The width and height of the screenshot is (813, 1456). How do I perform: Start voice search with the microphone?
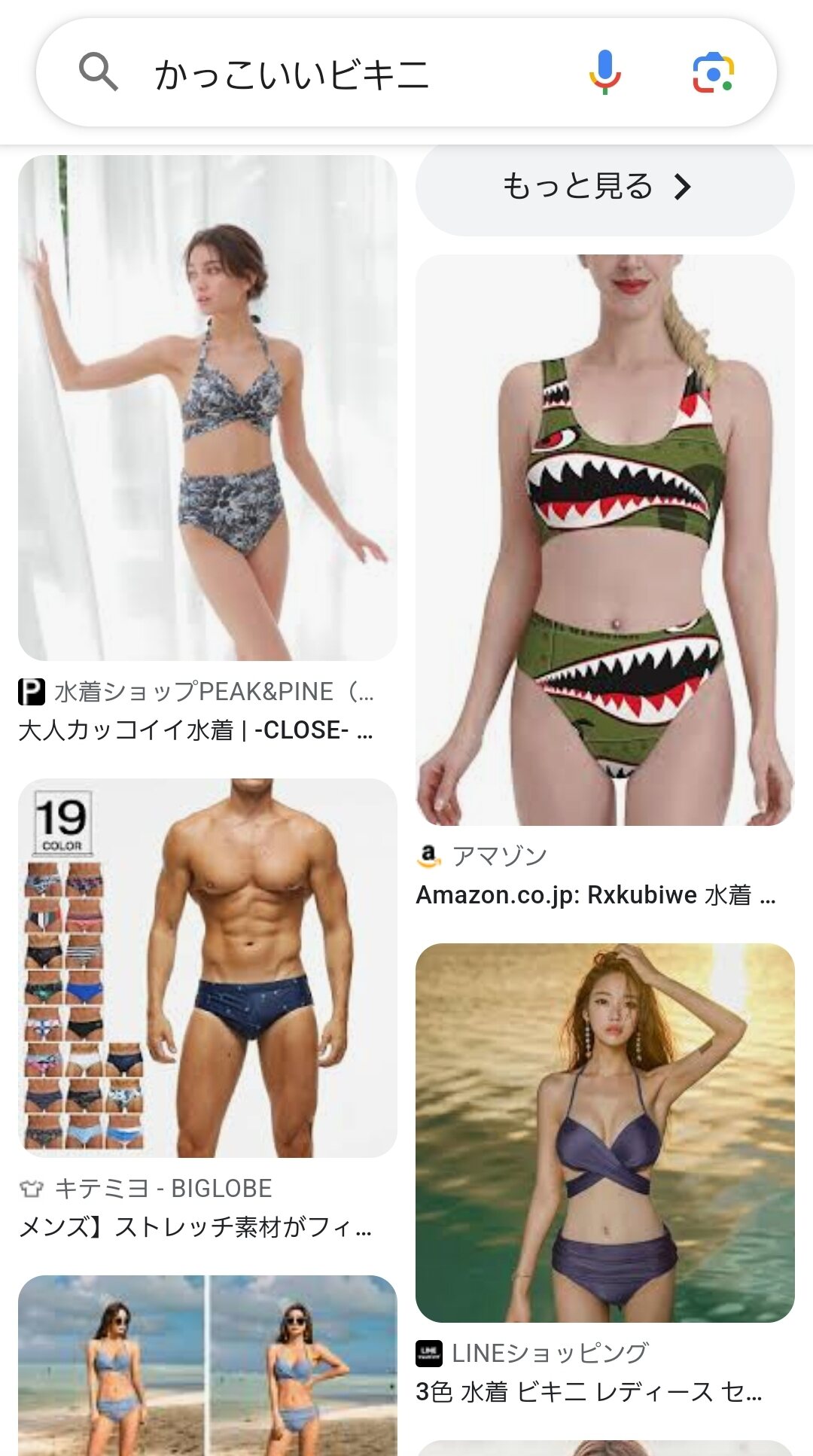click(604, 72)
